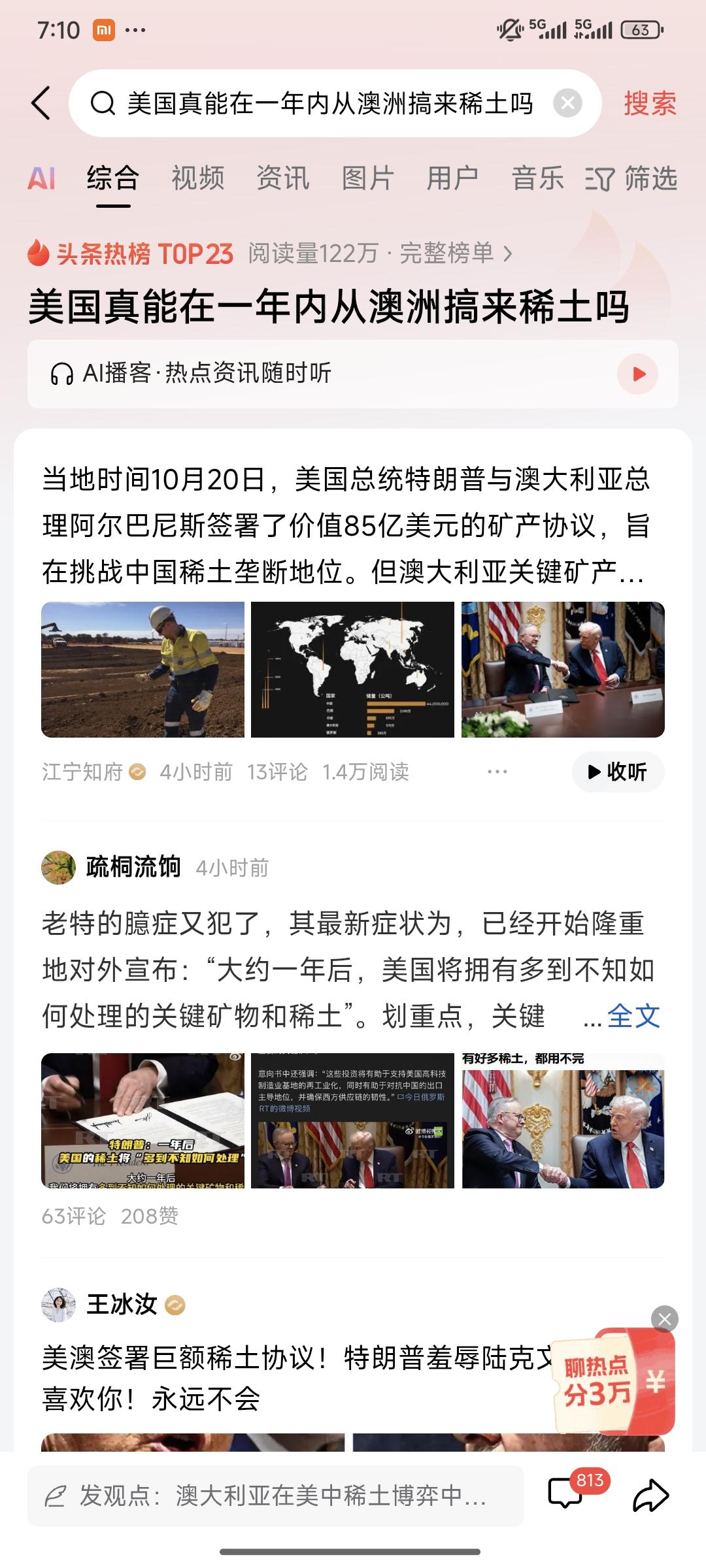Viewport: 706px width, 1568px height.
Task: Open the 发观点 comment input box
Action: [x=275, y=1495]
